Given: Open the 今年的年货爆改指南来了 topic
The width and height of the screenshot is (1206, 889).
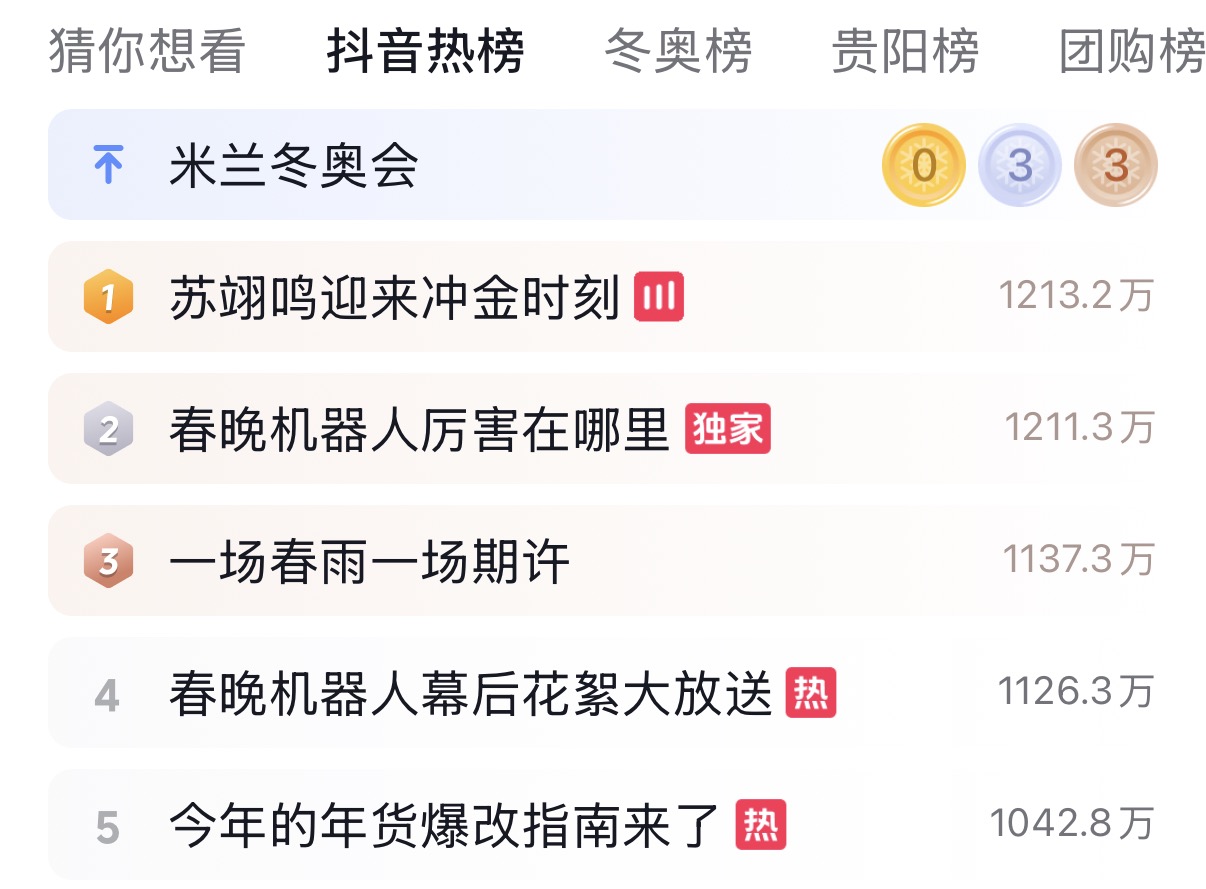Looking at the screenshot, I should pyautogui.click(x=445, y=826).
